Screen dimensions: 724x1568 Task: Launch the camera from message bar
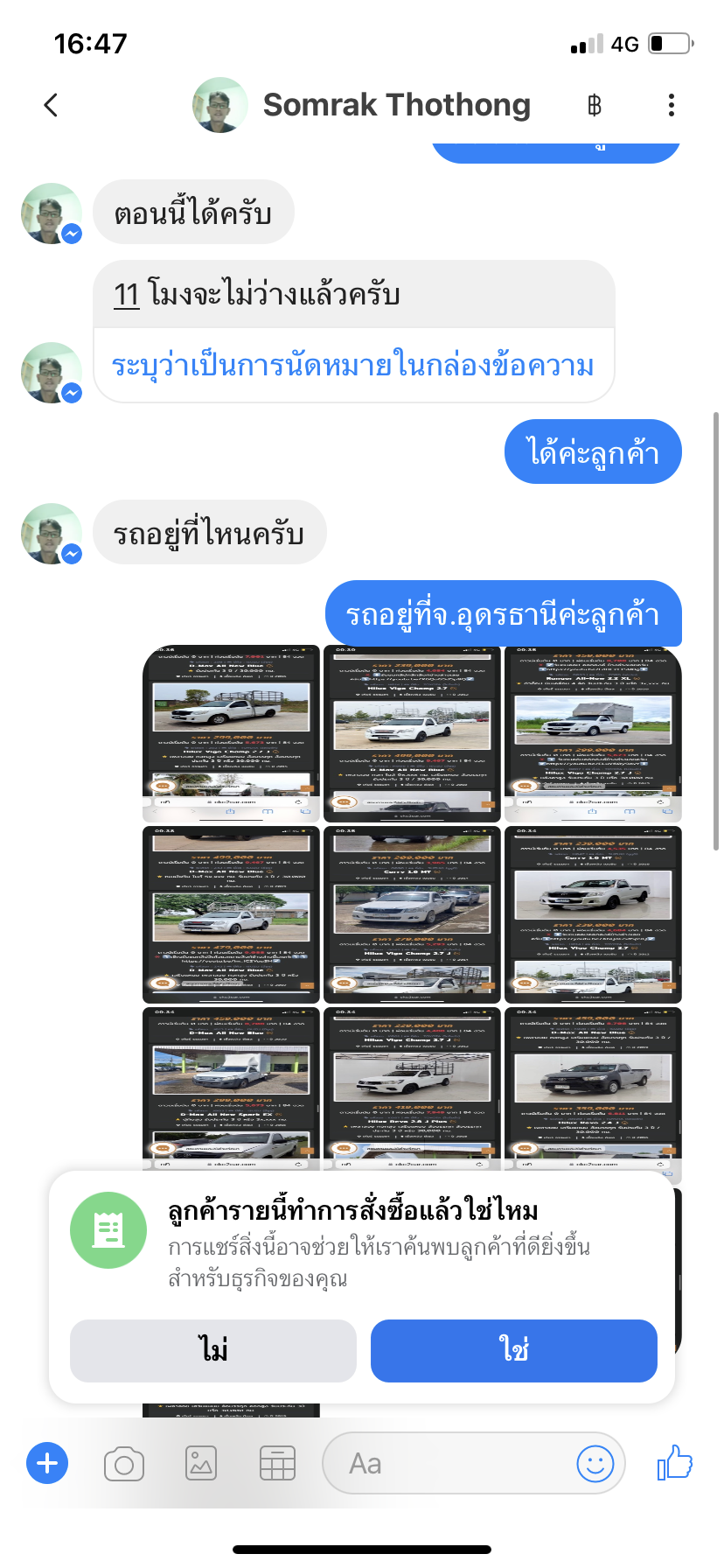click(124, 1463)
